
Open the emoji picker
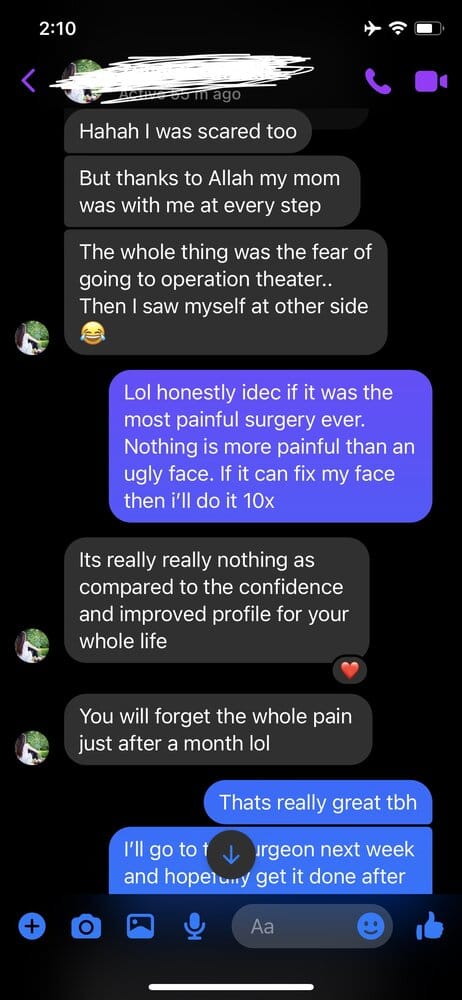pos(370,927)
